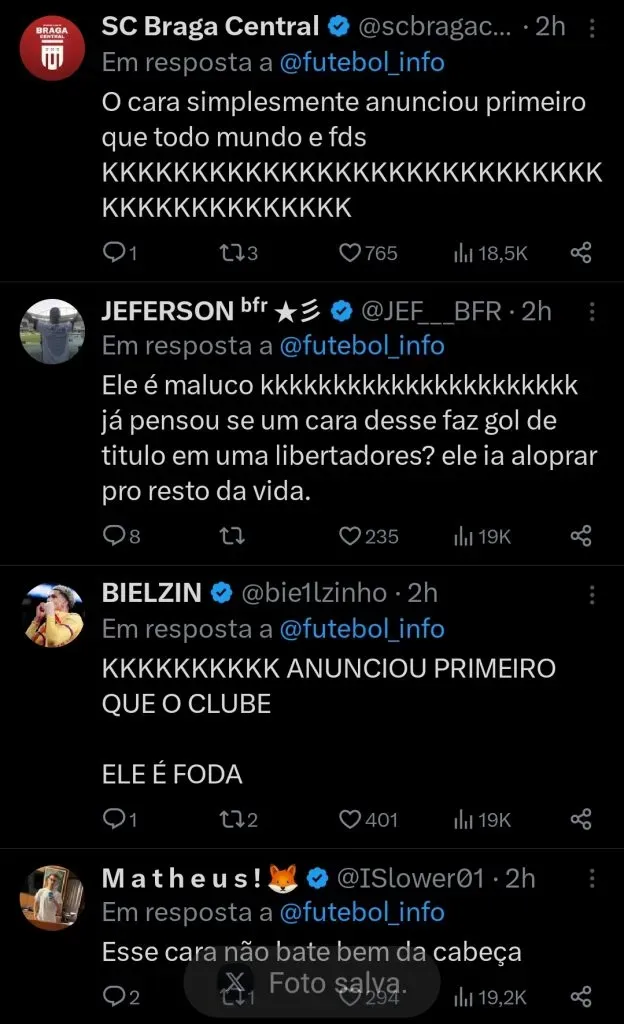Repost SC Braga Central's reply
The width and height of the screenshot is (624, 1024).
230,253
